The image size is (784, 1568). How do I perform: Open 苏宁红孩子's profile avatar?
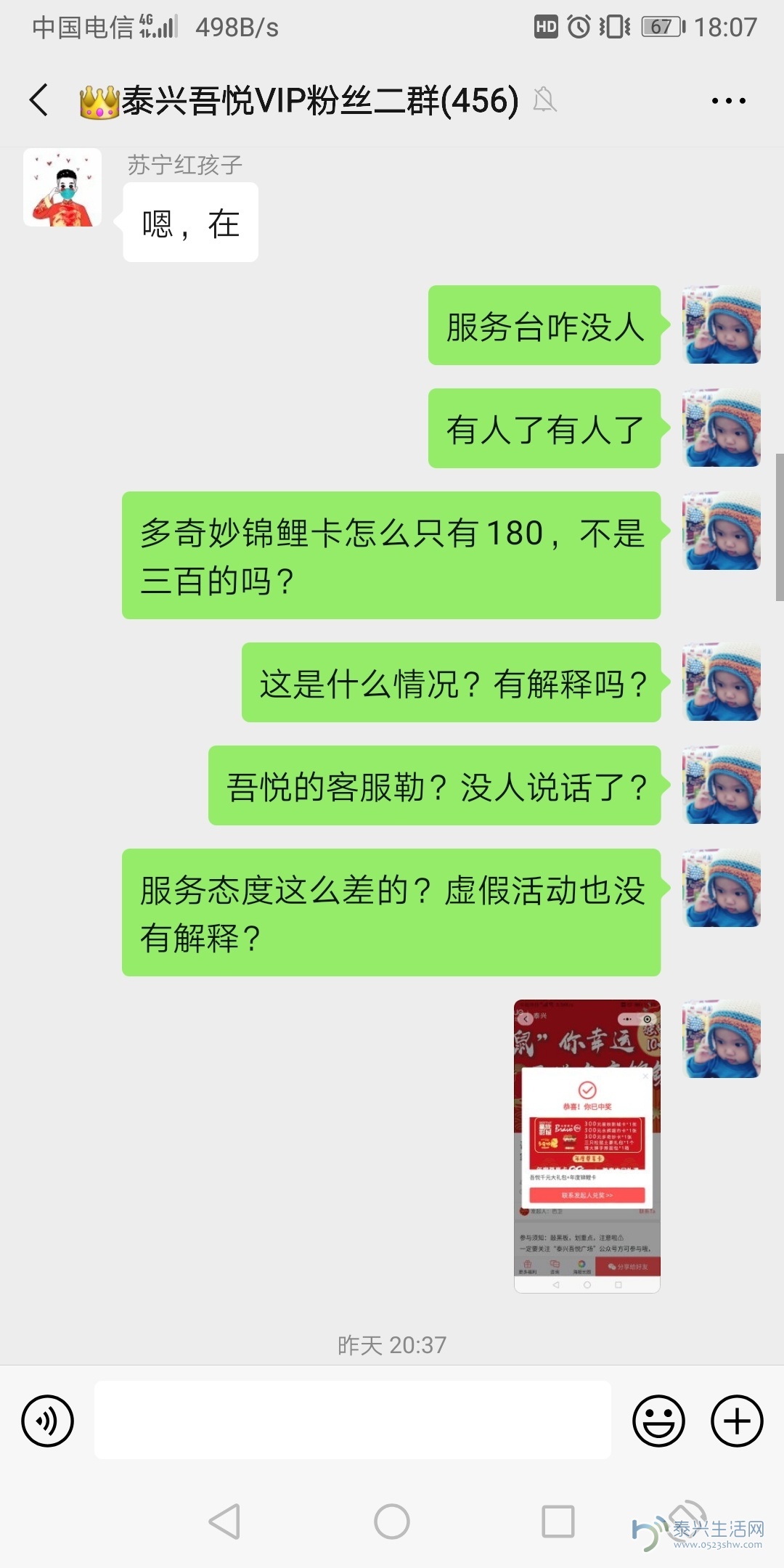tap(62, 188)
